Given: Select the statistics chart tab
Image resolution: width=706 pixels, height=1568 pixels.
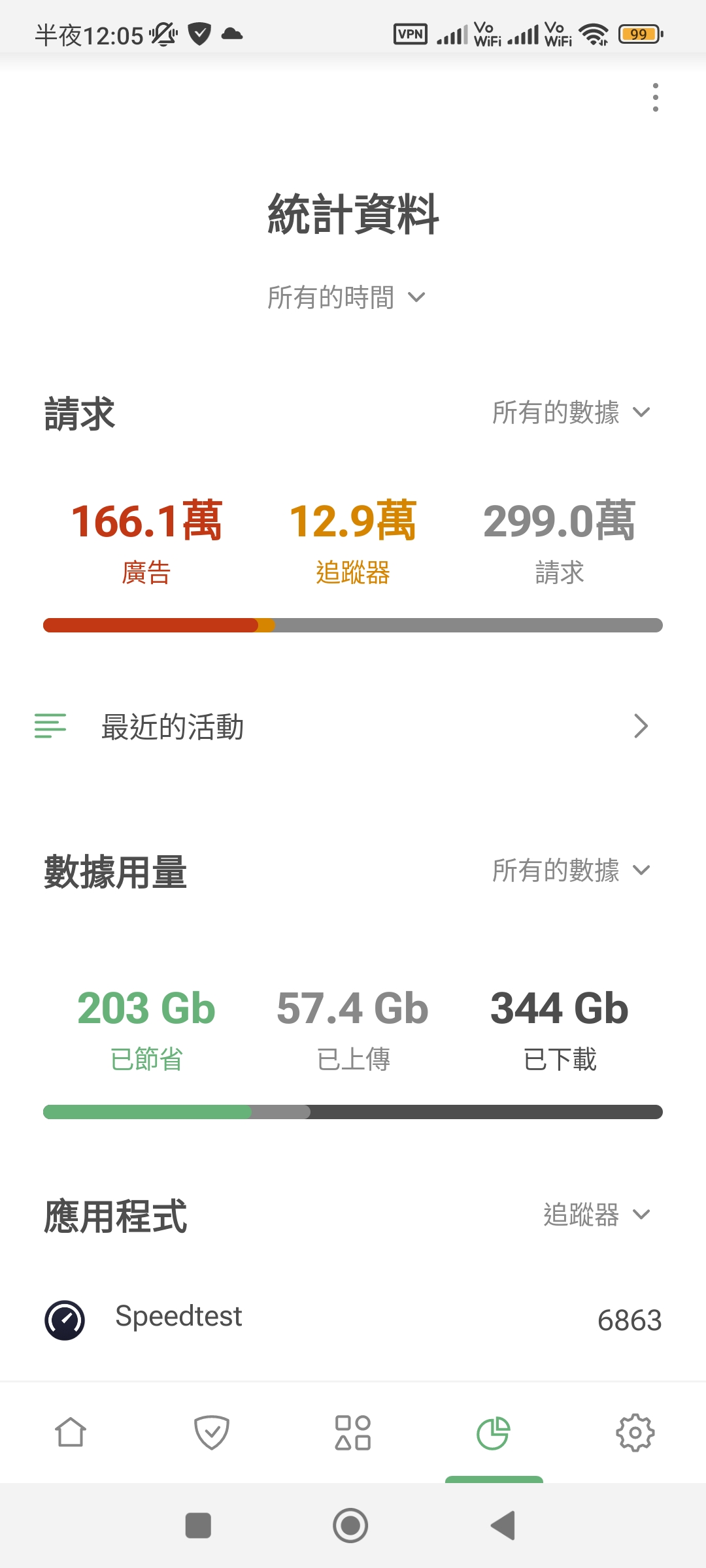Looking at the screenshot, I should point(494,1433).
